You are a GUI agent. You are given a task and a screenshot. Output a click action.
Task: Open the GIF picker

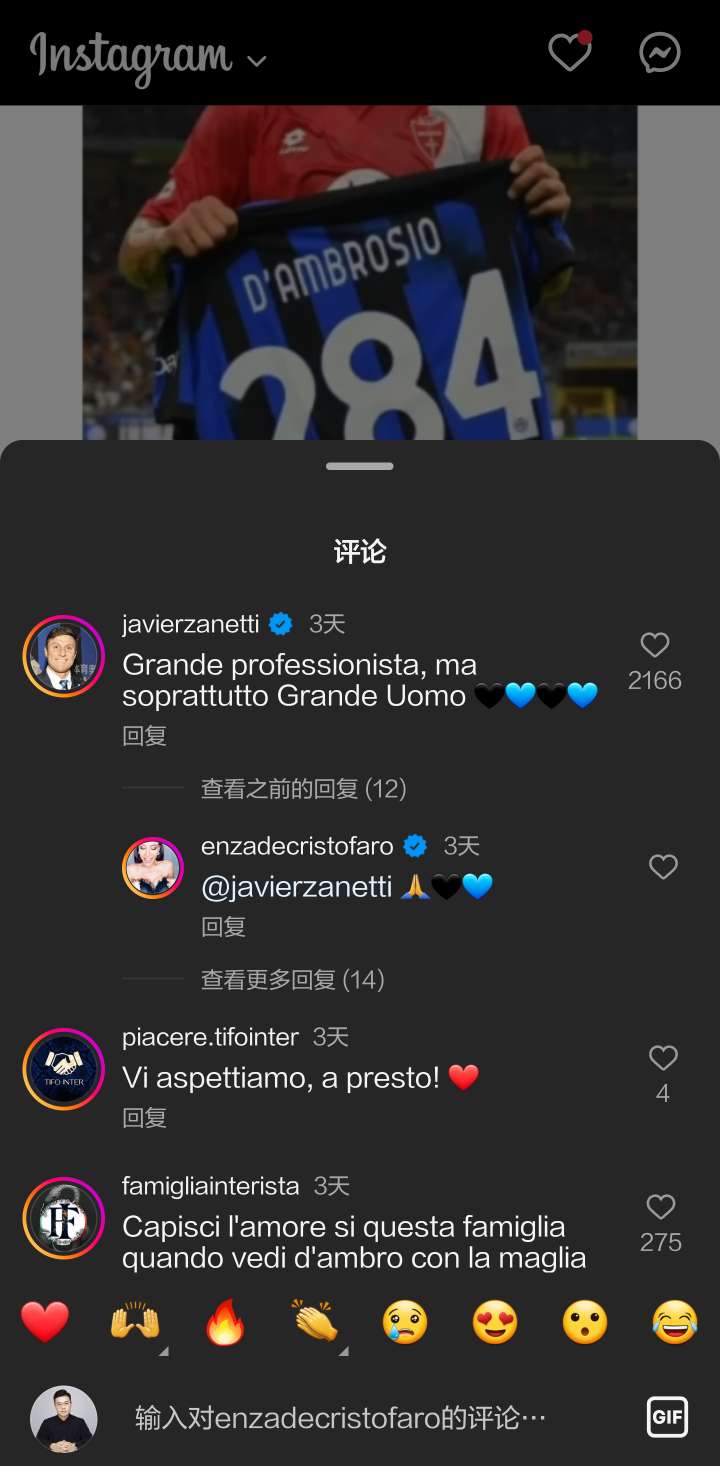tap(667, 1417)
